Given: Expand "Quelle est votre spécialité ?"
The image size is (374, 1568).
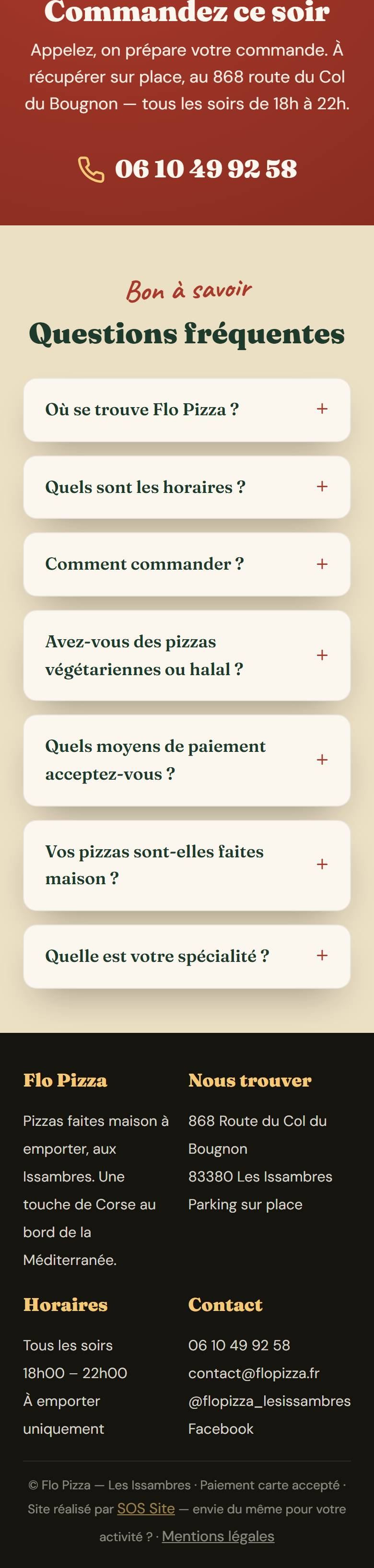Looking at the screenshot, I should [x=187, y=956].
